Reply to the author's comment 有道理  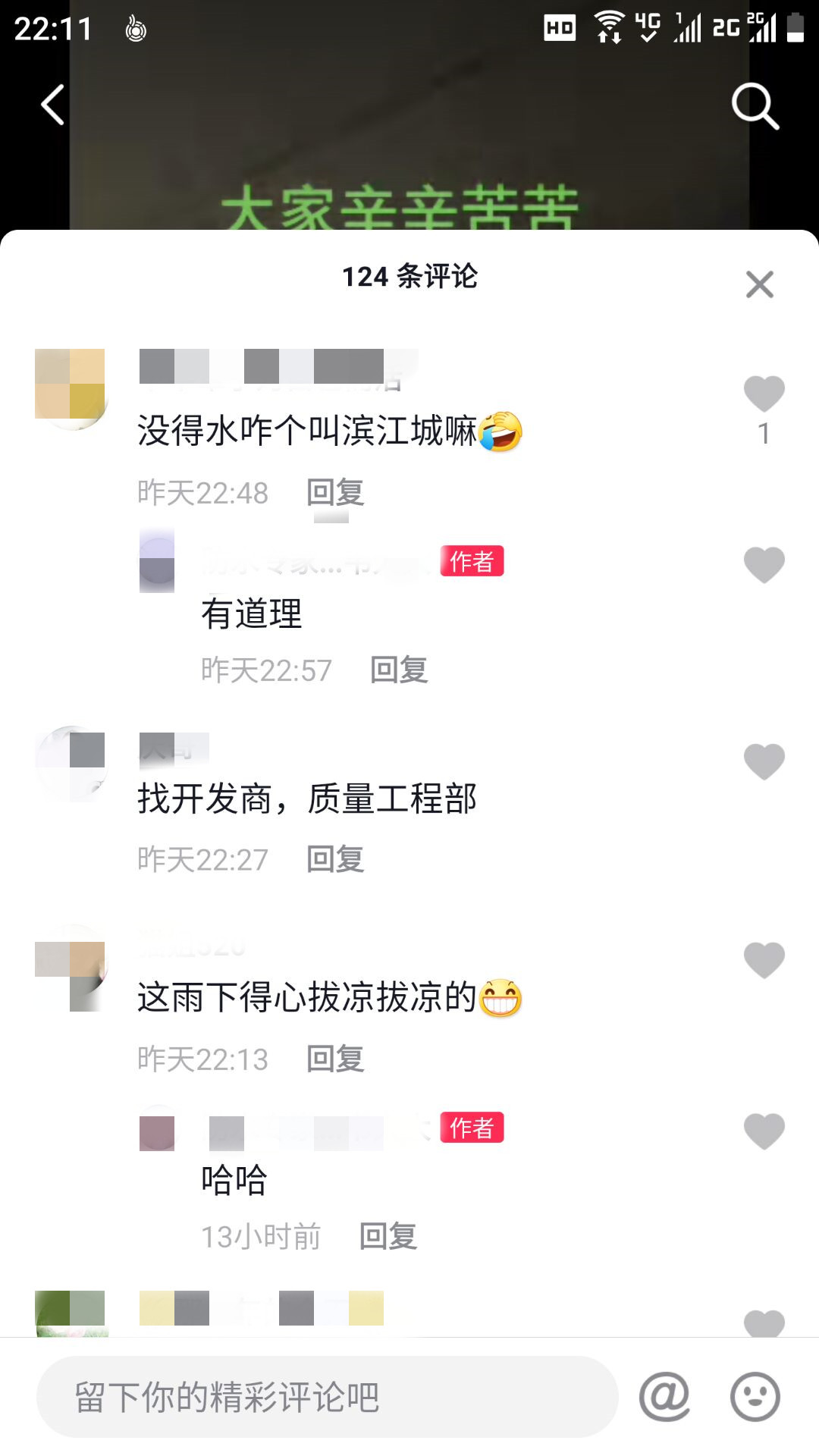[399, 670]
